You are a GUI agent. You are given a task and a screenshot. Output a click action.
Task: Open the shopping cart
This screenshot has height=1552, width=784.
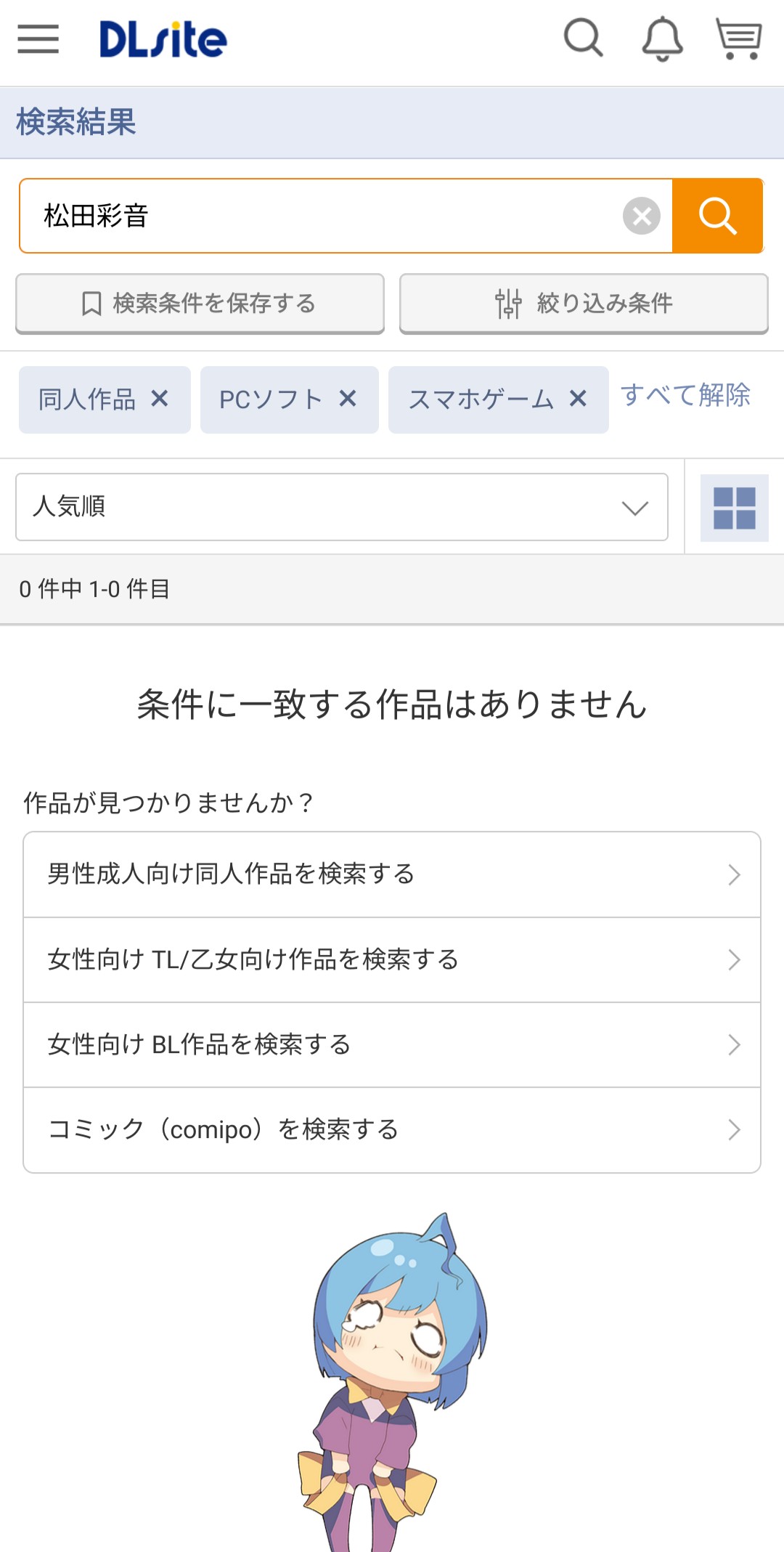(738, 39)
